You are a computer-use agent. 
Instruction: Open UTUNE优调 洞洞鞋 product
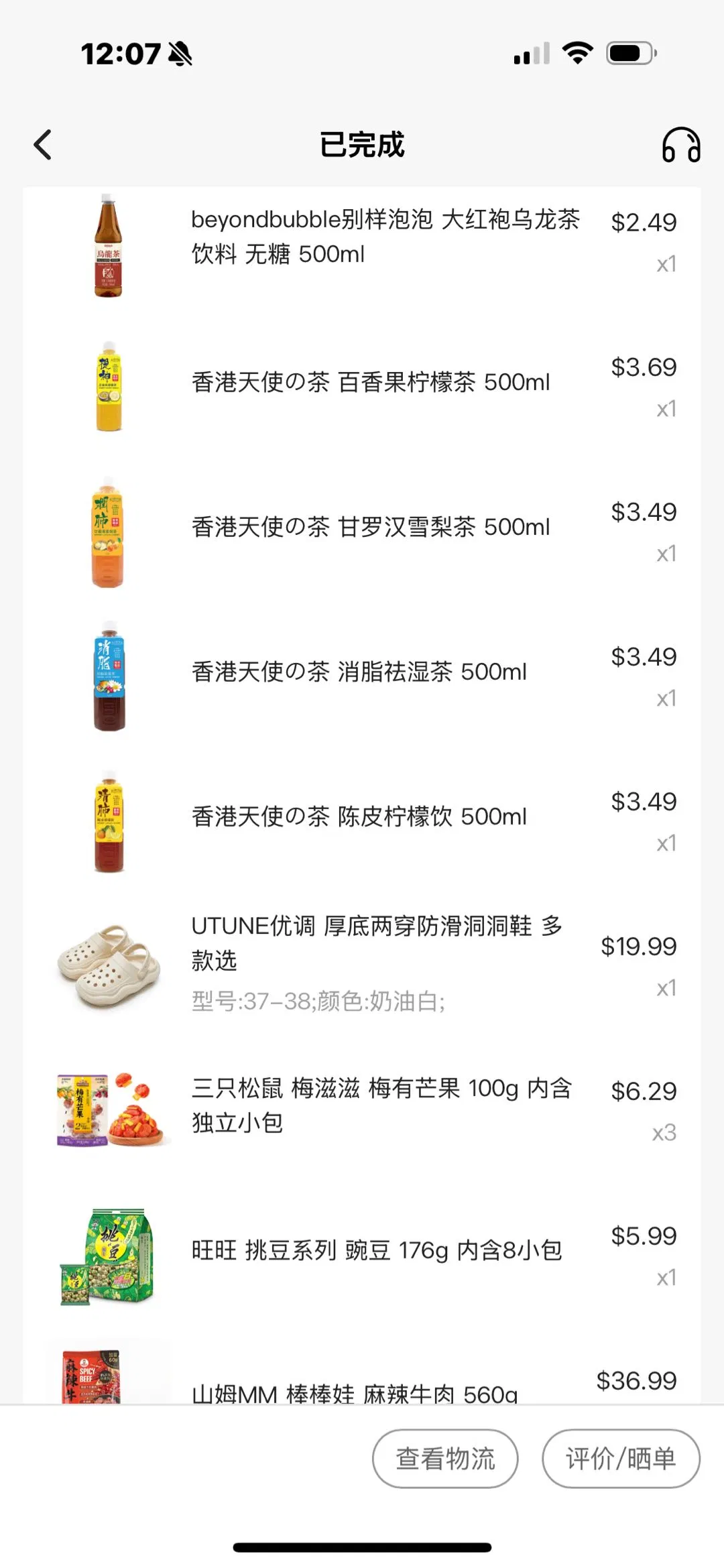375,943
